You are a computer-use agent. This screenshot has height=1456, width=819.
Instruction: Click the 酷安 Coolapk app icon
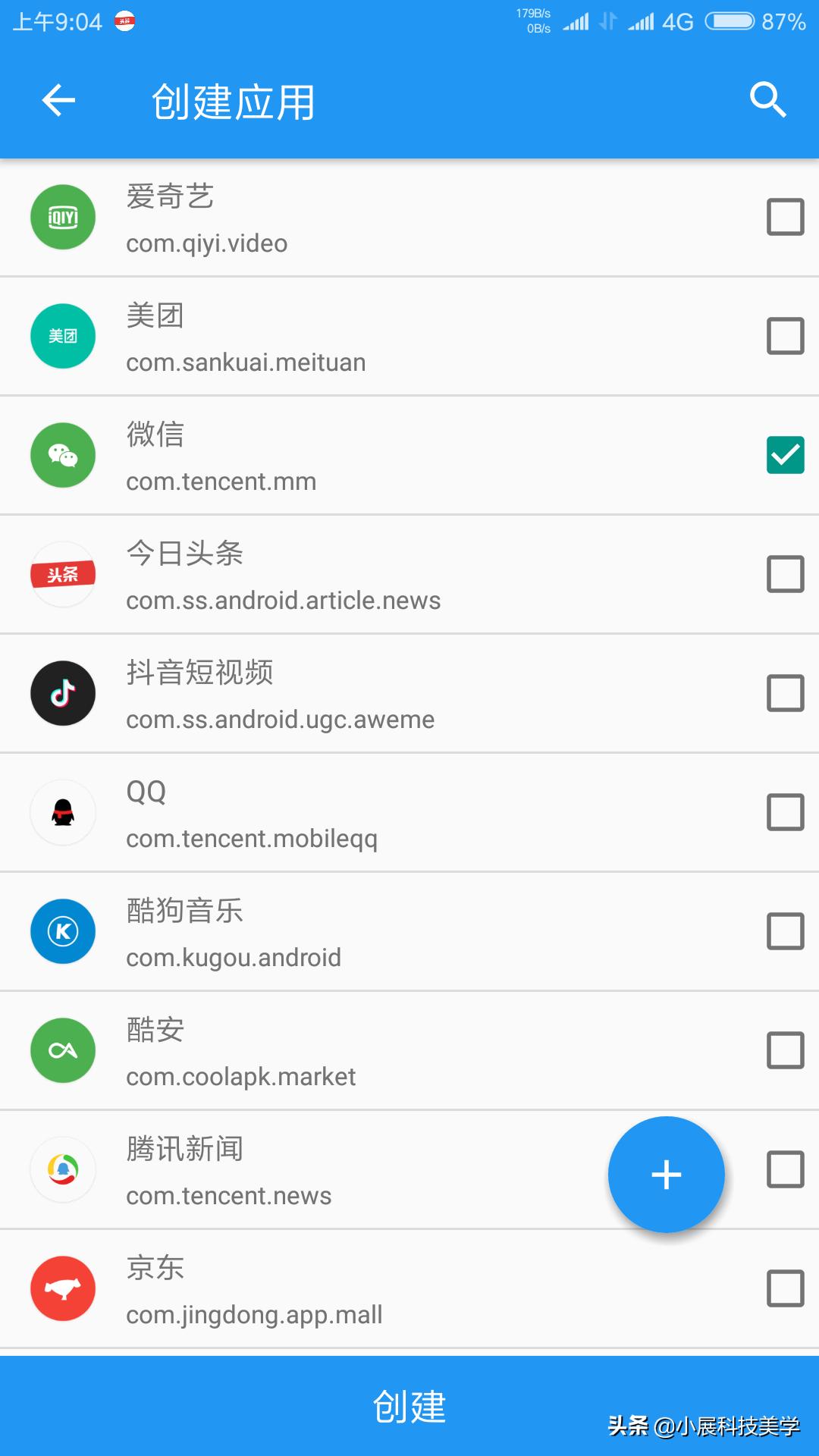(x=62, y=1050)
